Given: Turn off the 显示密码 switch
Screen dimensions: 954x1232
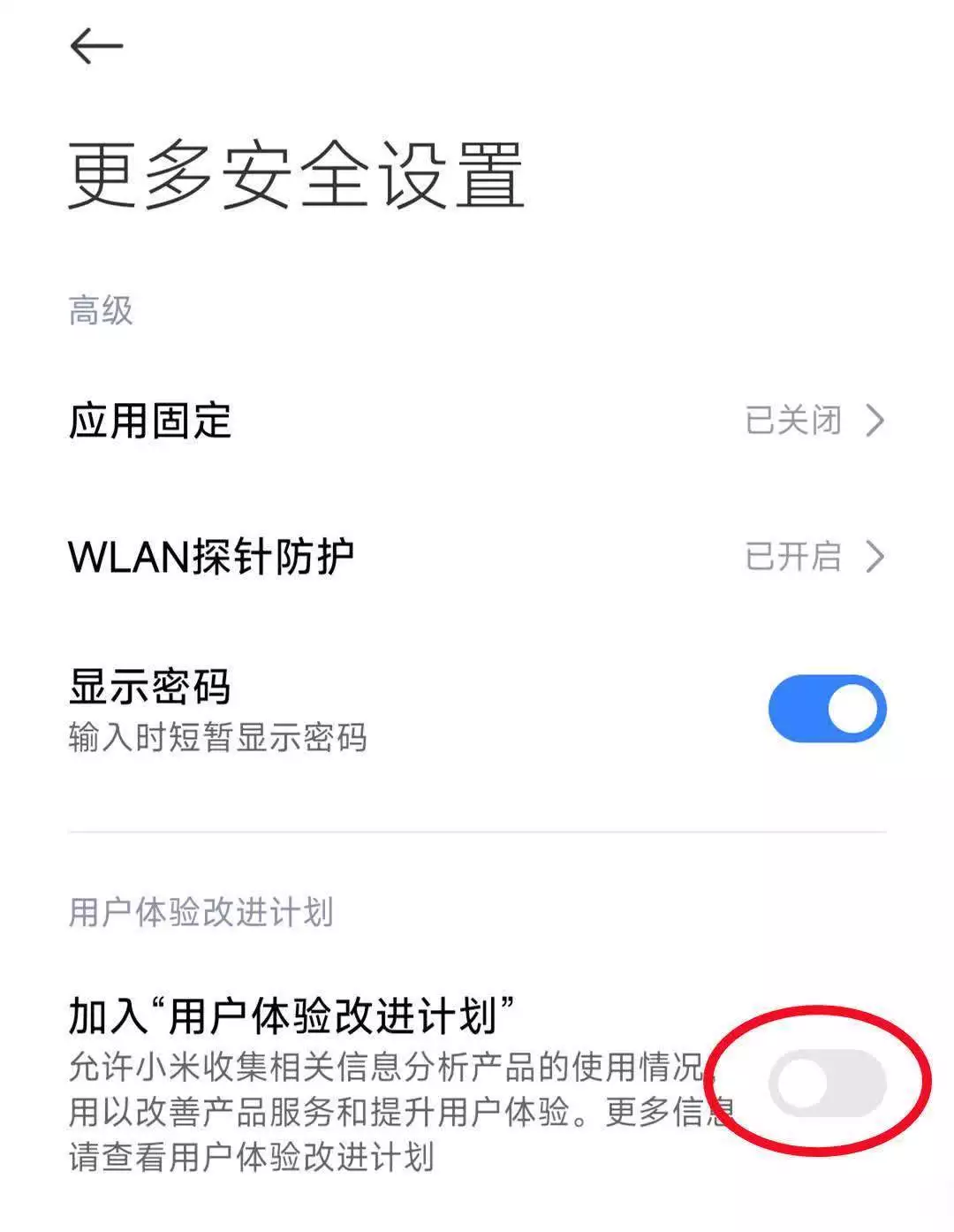Looking at the screenshot, I should (x=827, y=709).
